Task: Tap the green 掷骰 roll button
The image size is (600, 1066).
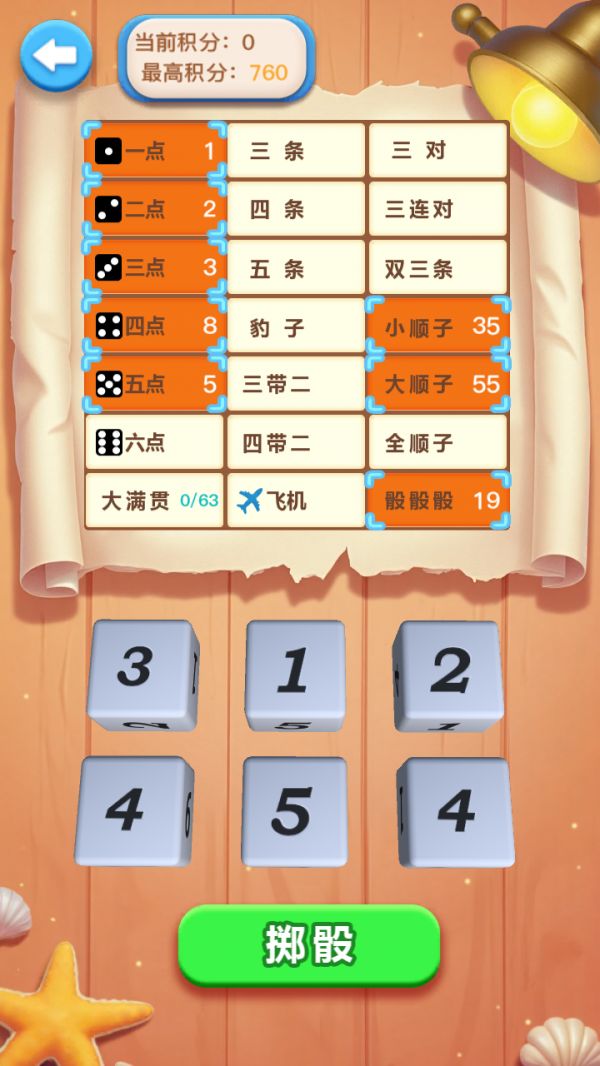Action: tap(309, 945)
